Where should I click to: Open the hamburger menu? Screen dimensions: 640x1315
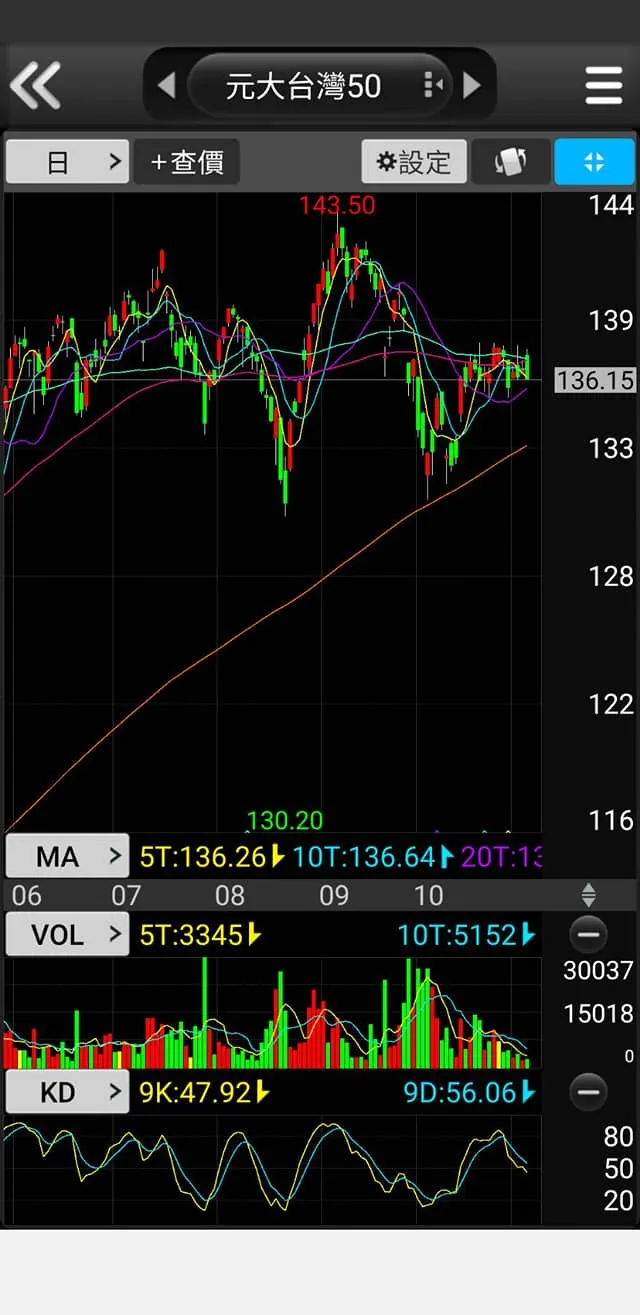[x=603, y=85]
